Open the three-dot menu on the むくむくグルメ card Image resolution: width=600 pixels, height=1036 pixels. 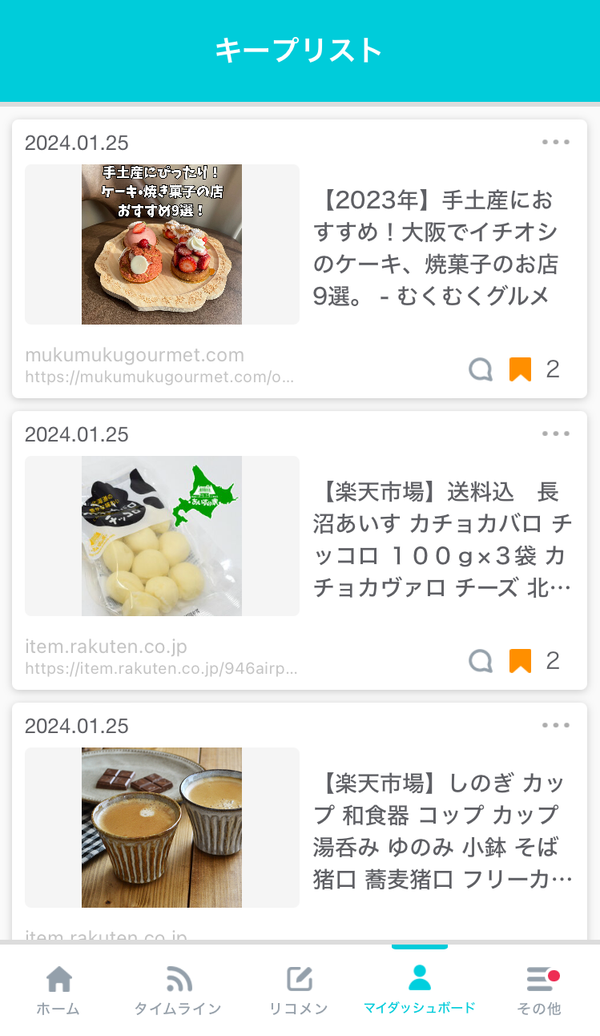coord(555,142)
